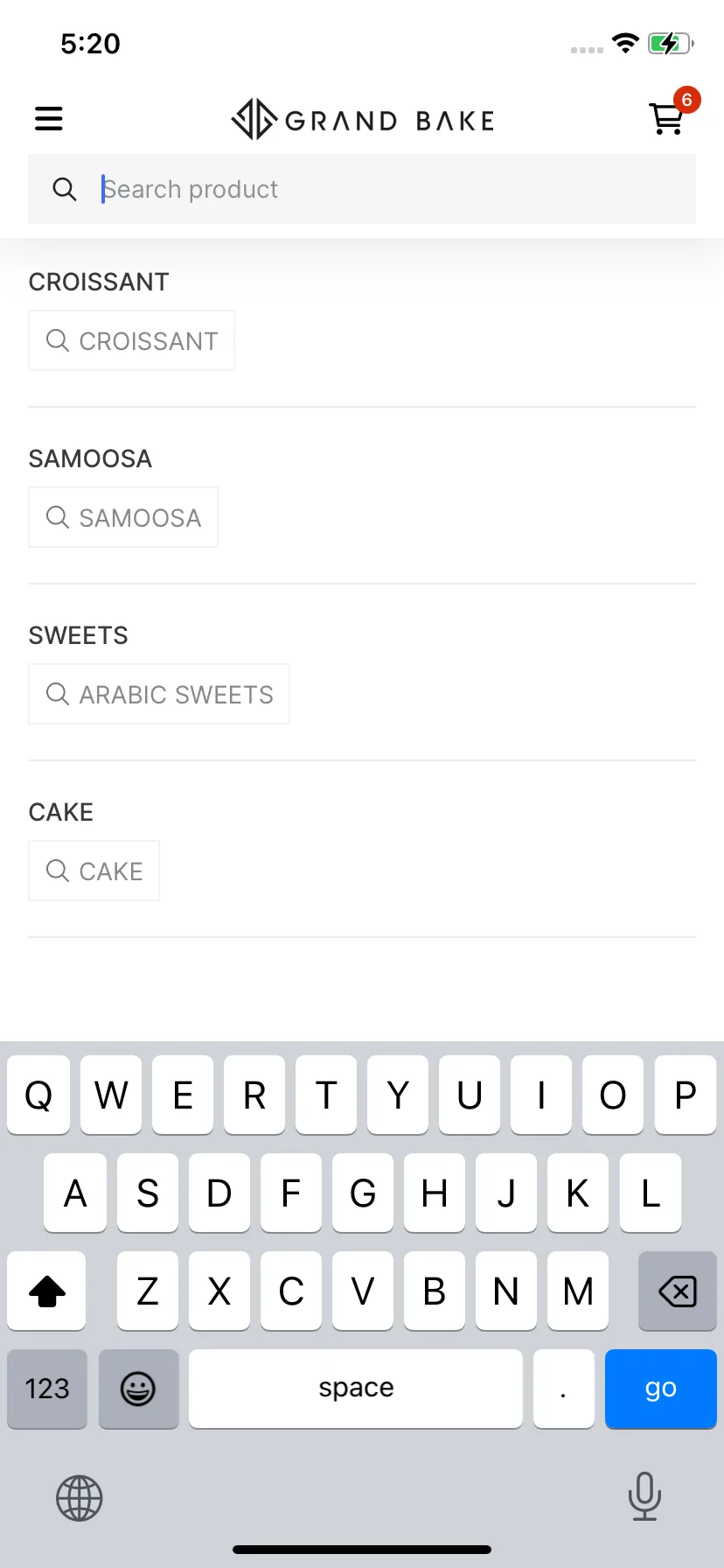The image size is (724, 1568).
Task: Switch keyboard to numbers with 123 key
Action: [46, 1389]
